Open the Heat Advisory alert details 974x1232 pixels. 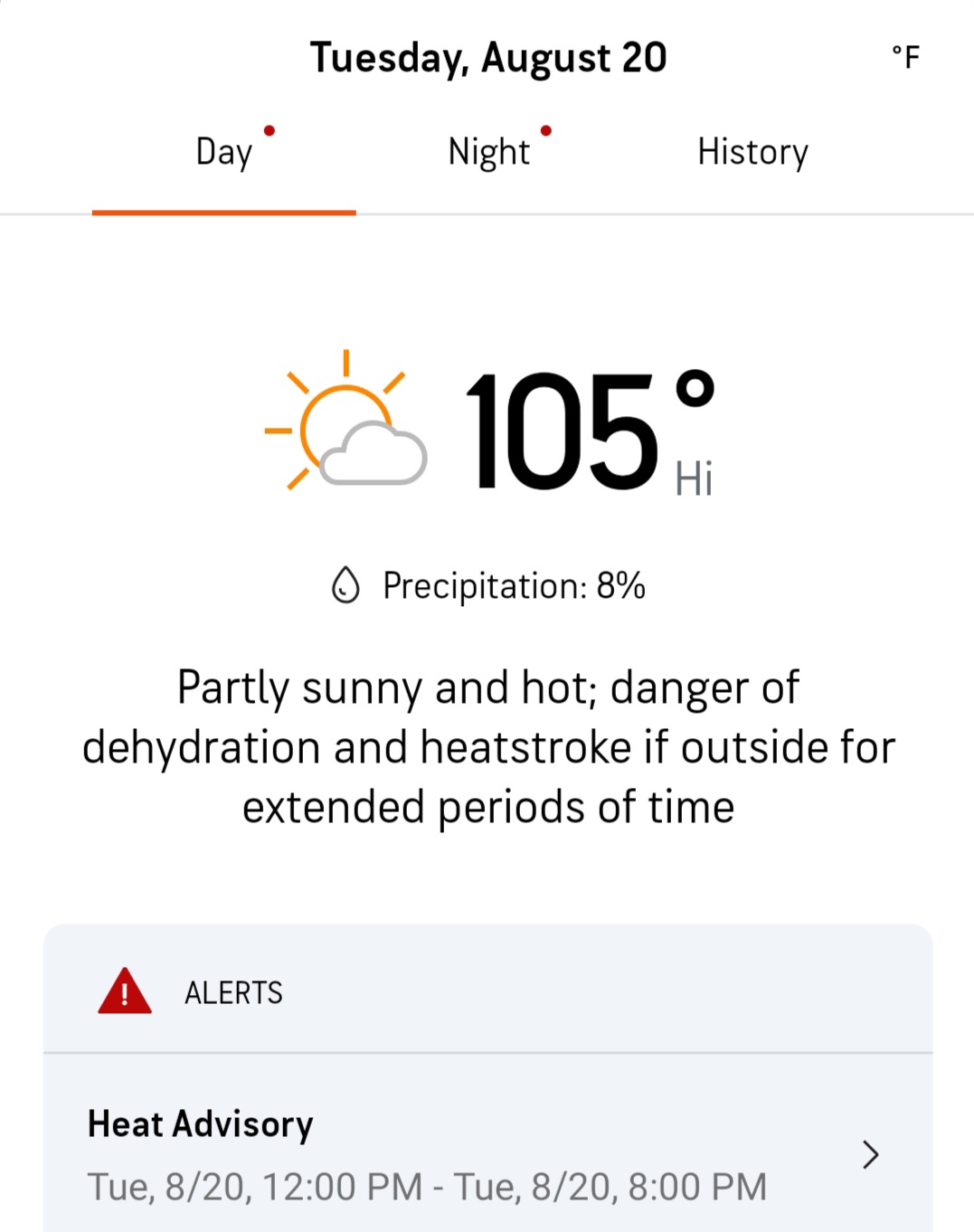point(488,1154)
